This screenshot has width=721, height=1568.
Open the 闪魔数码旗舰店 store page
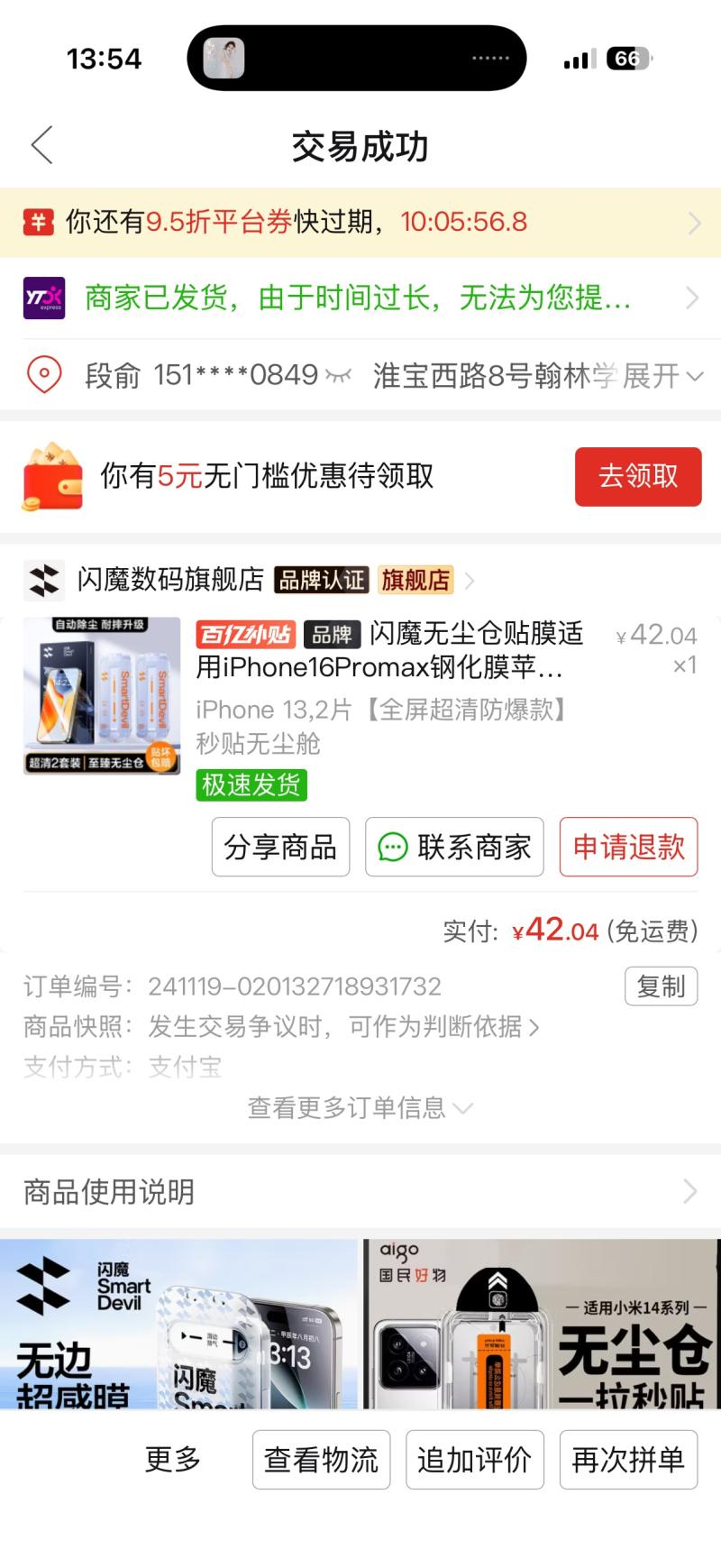pos(169,579)
